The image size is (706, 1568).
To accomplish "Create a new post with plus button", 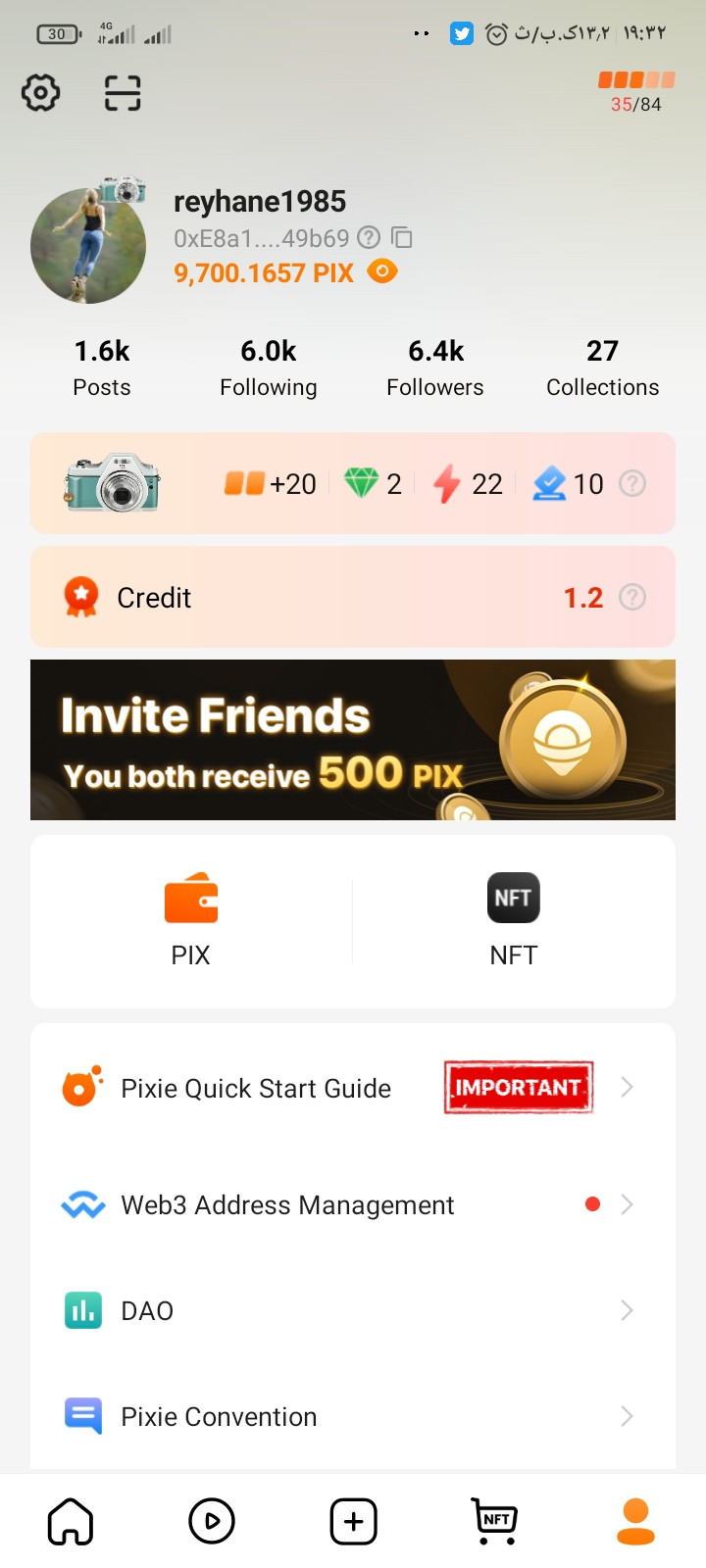I will (x=353, y=1521).
